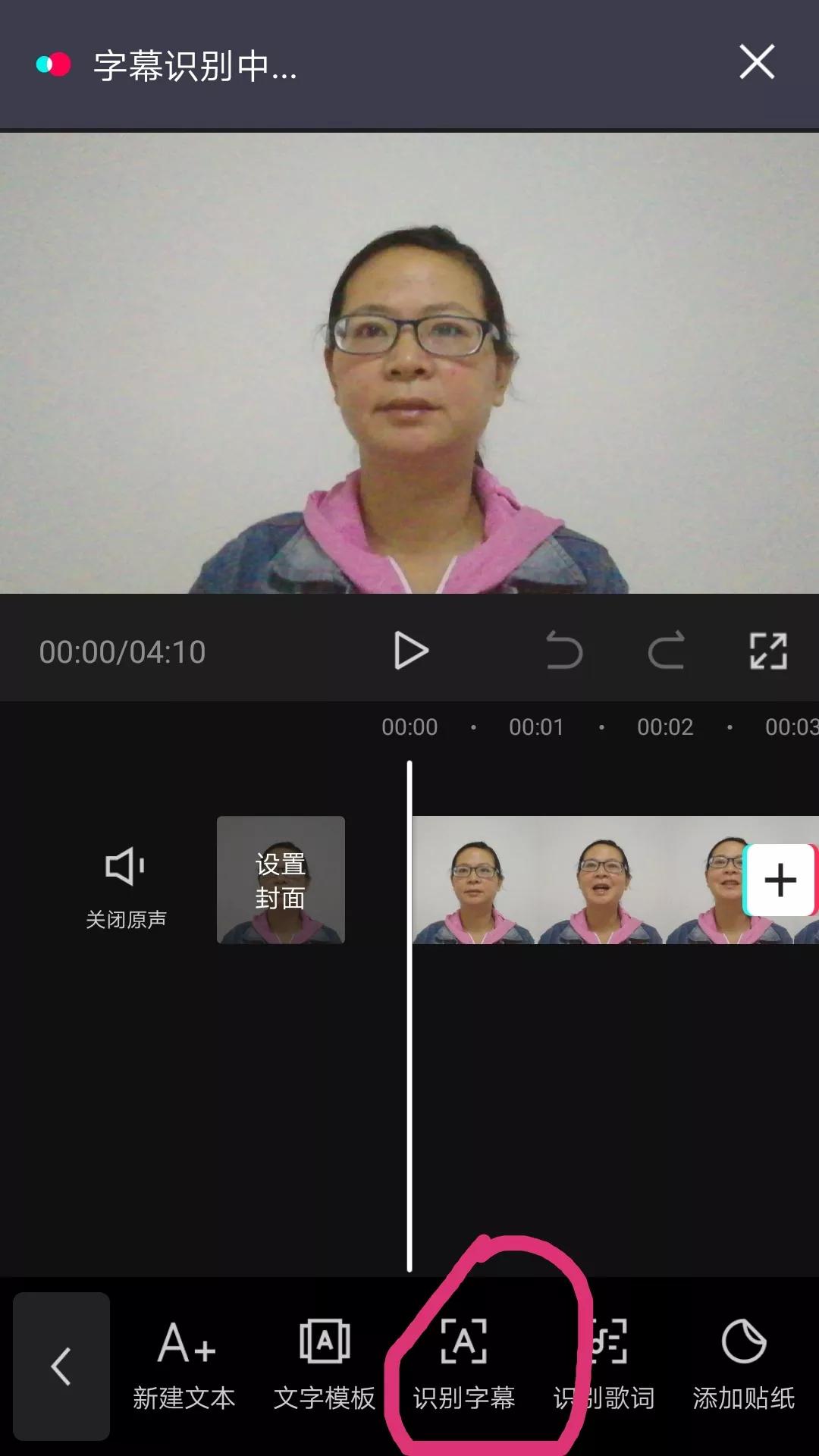Expand the clip options via the plus button
The width and height of the screenshot is (819, 1456).
pyautogui.click(x=780, y=880)
